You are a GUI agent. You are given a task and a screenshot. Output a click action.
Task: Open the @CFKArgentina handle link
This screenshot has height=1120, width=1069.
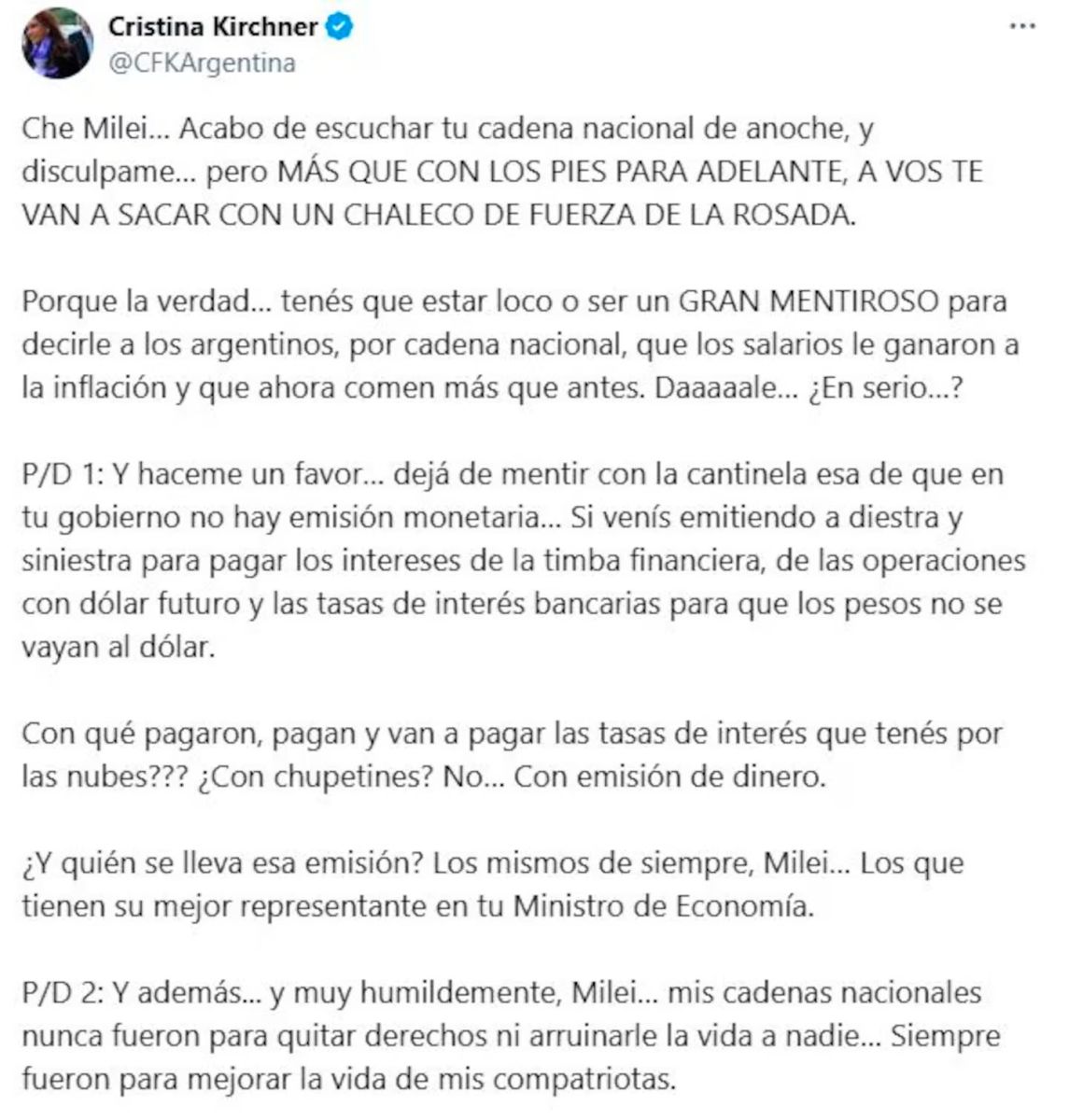tap(202, 63)
